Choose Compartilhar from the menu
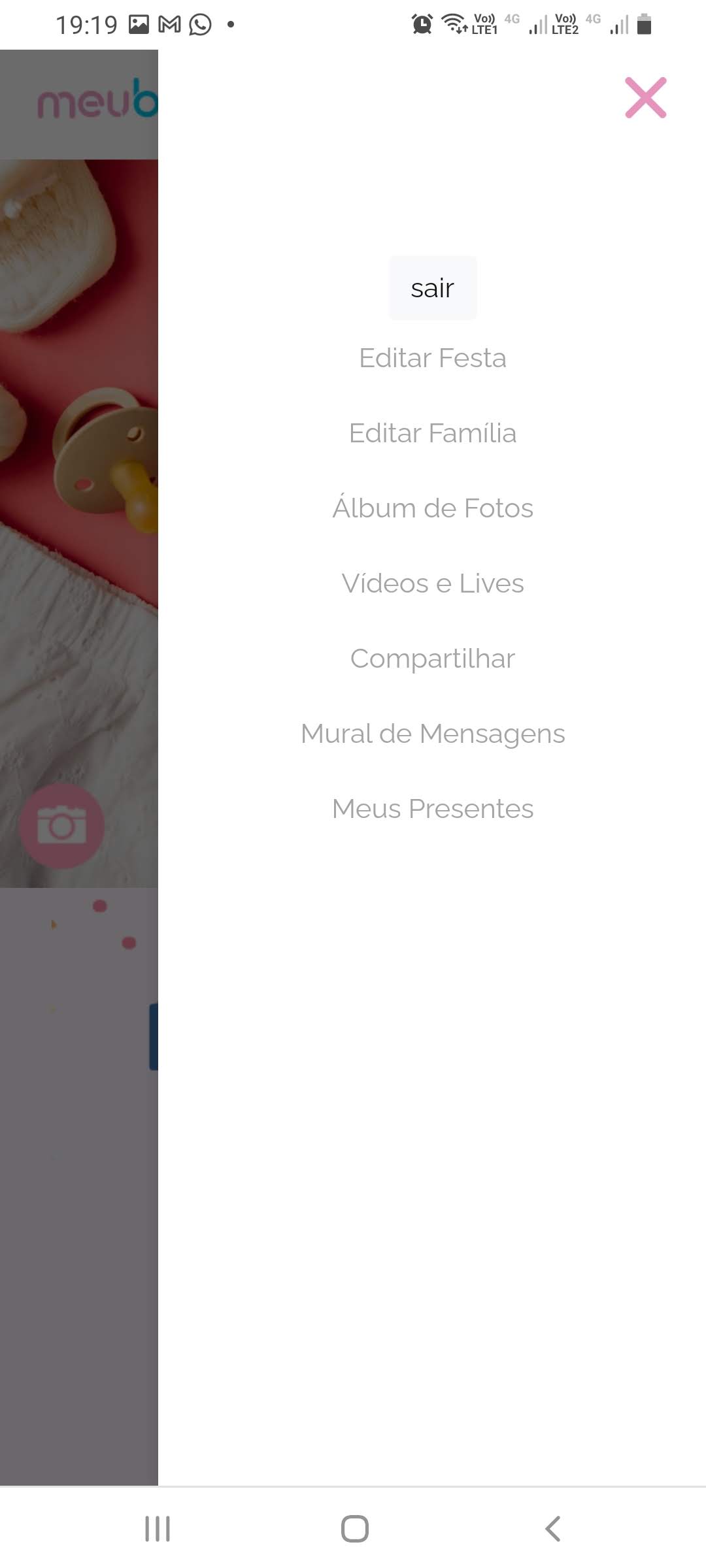The width and height of the screenshot is (706, 1568). tap(433, 659)
